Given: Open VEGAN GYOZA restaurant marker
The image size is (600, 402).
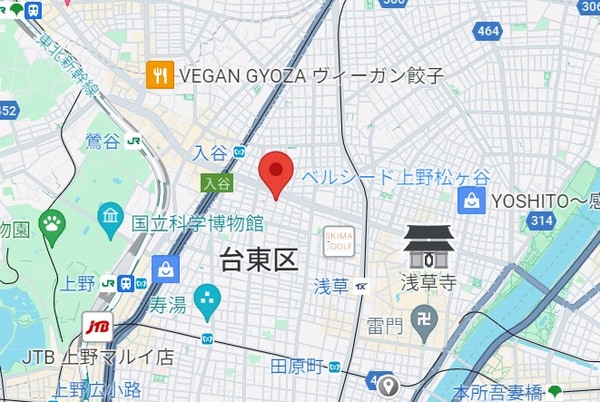Looking at the screenshot, I should pyautogui.click(x=159, y=75).
